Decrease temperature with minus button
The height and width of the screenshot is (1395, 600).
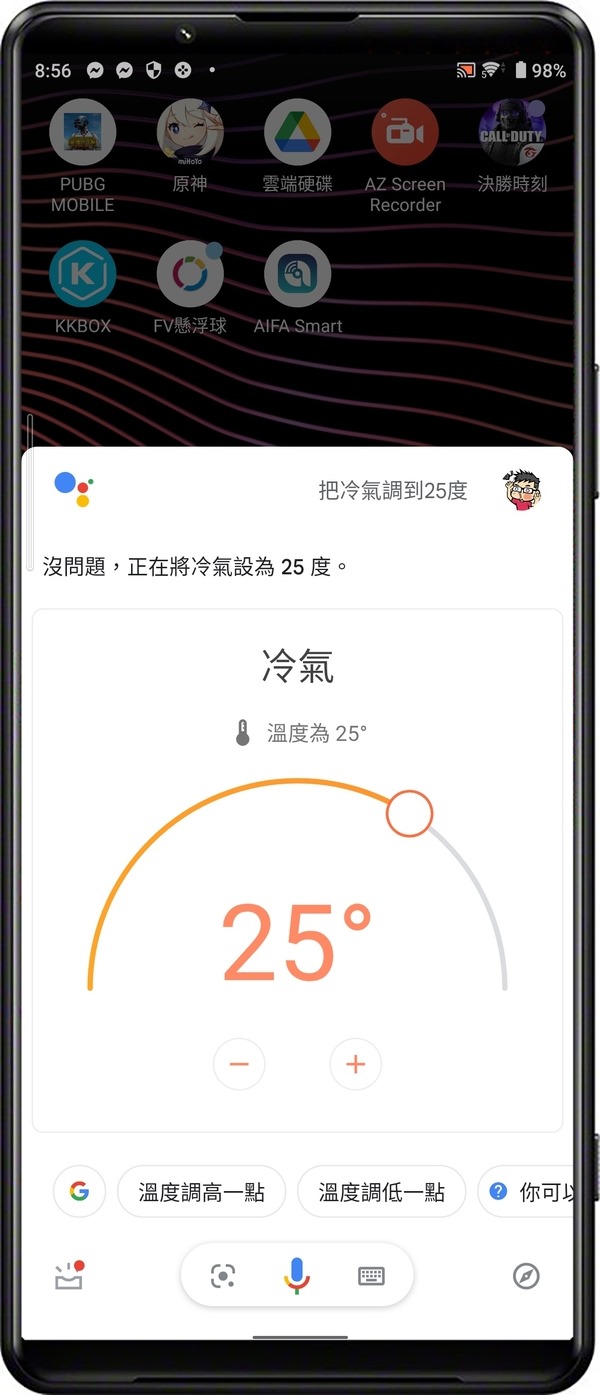239,1064
